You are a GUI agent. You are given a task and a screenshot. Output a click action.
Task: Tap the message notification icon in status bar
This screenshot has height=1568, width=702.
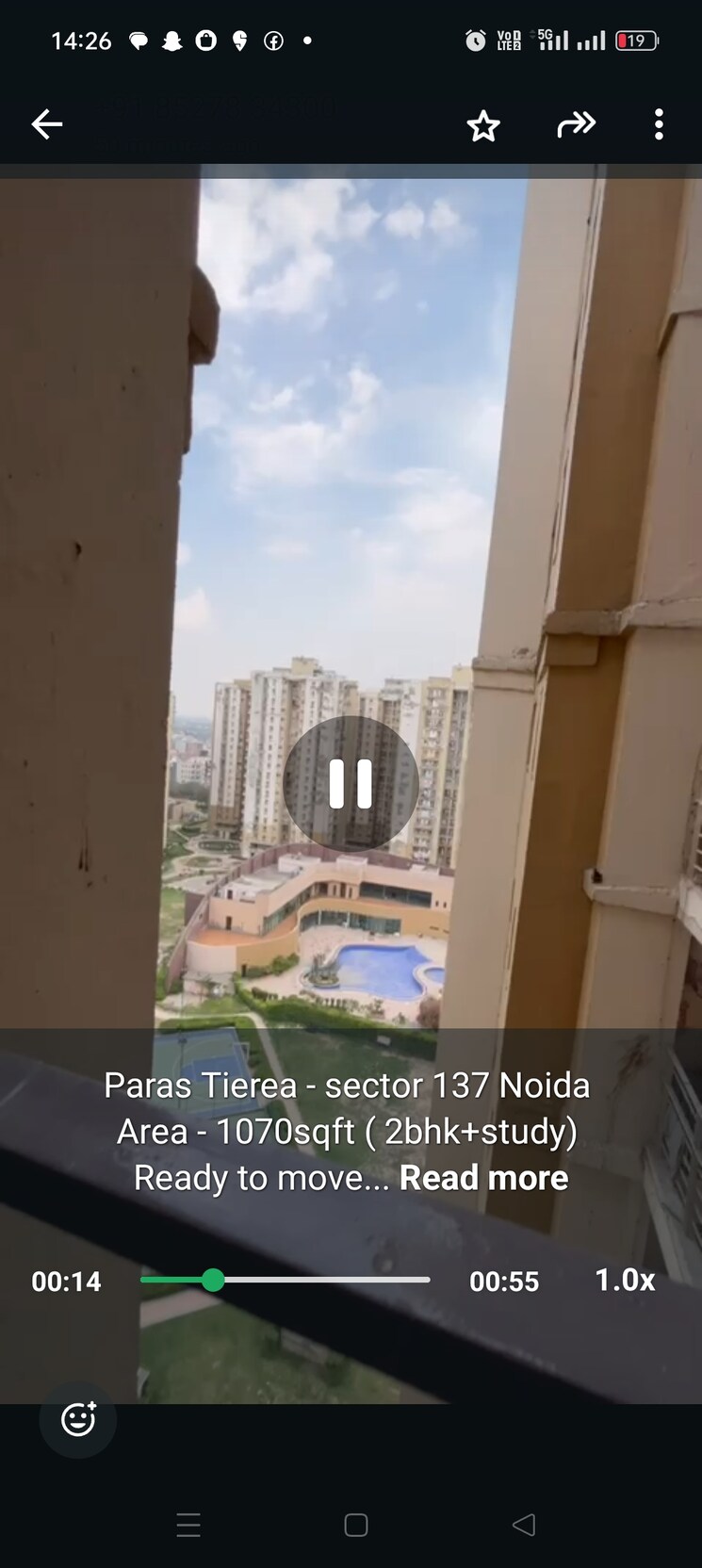pyautogui.click(x=139, y=41)
